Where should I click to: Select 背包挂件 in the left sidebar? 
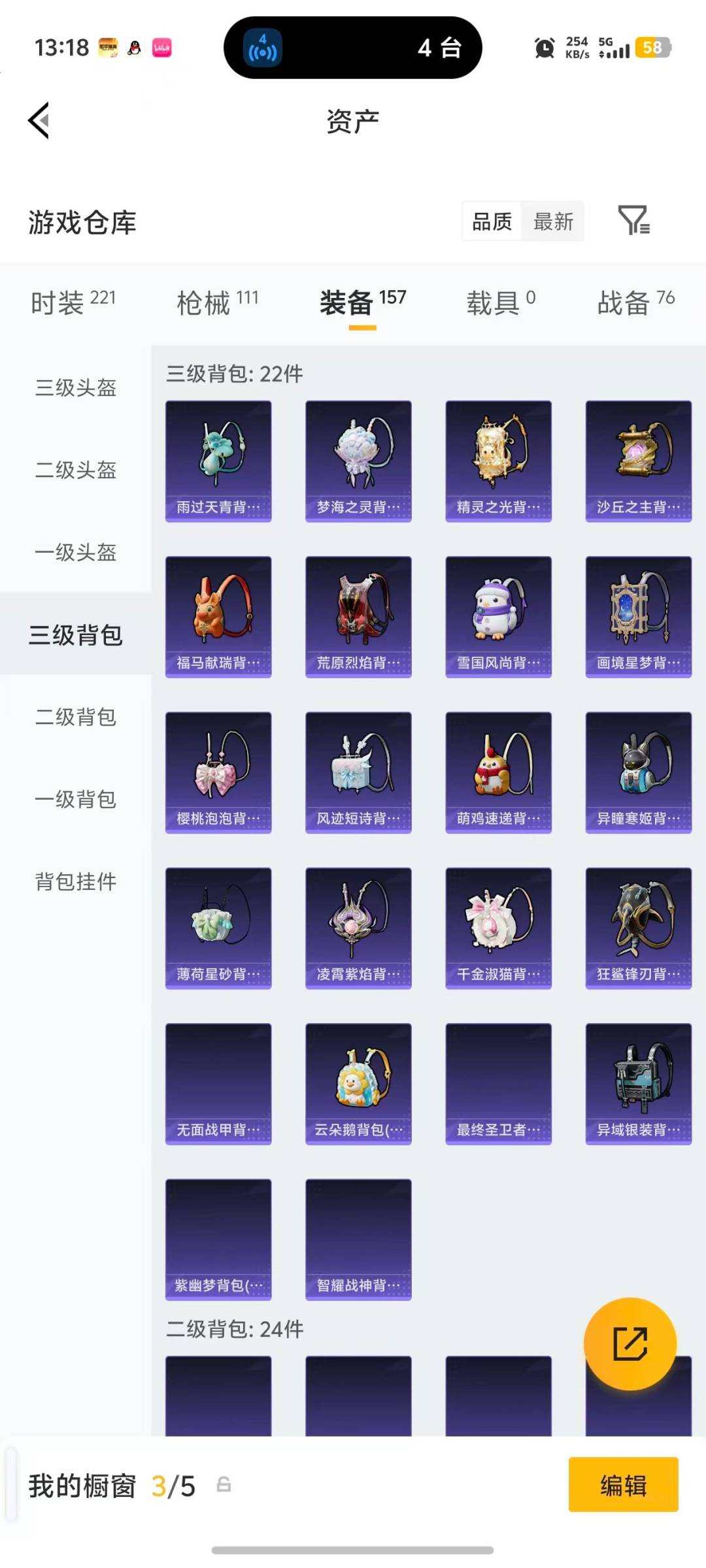click(75, 882)
